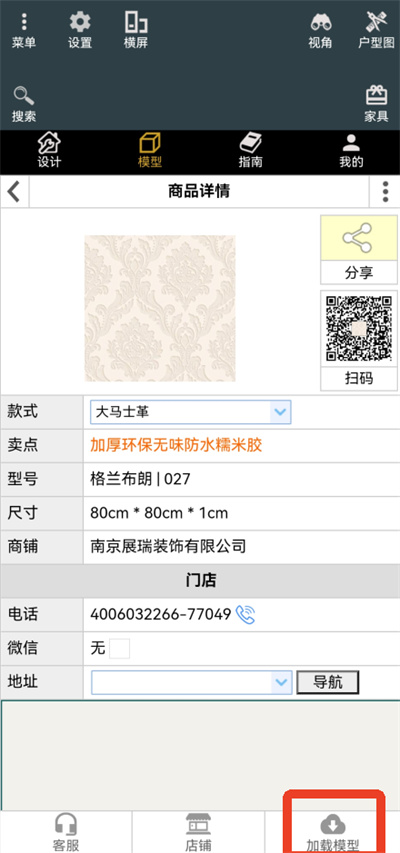Open the 家具 furniture tool
The image size is (400, 853).
click(x=376, y=104)
